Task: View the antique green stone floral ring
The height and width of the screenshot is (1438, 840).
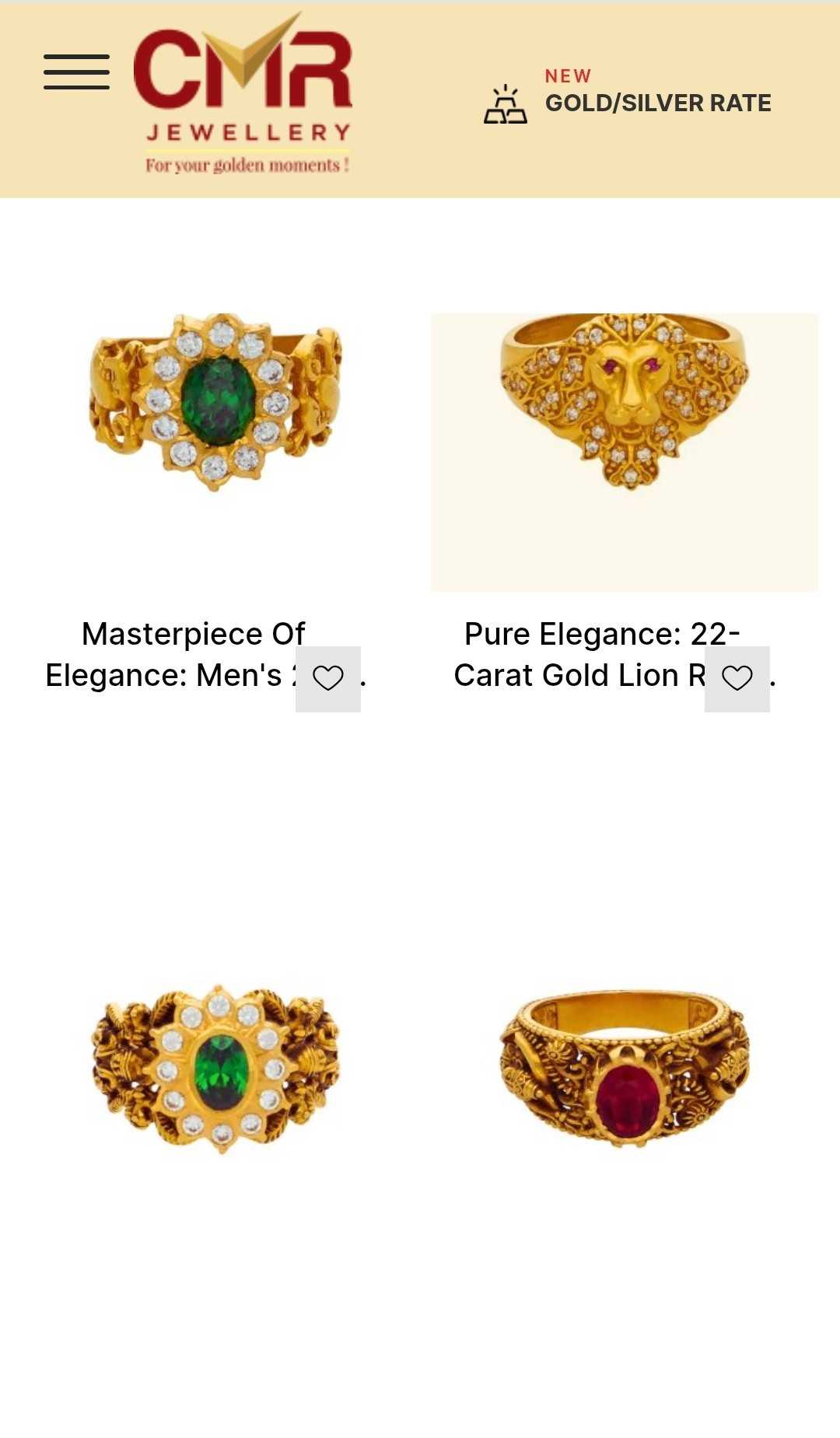Action: coord(216,1069)
